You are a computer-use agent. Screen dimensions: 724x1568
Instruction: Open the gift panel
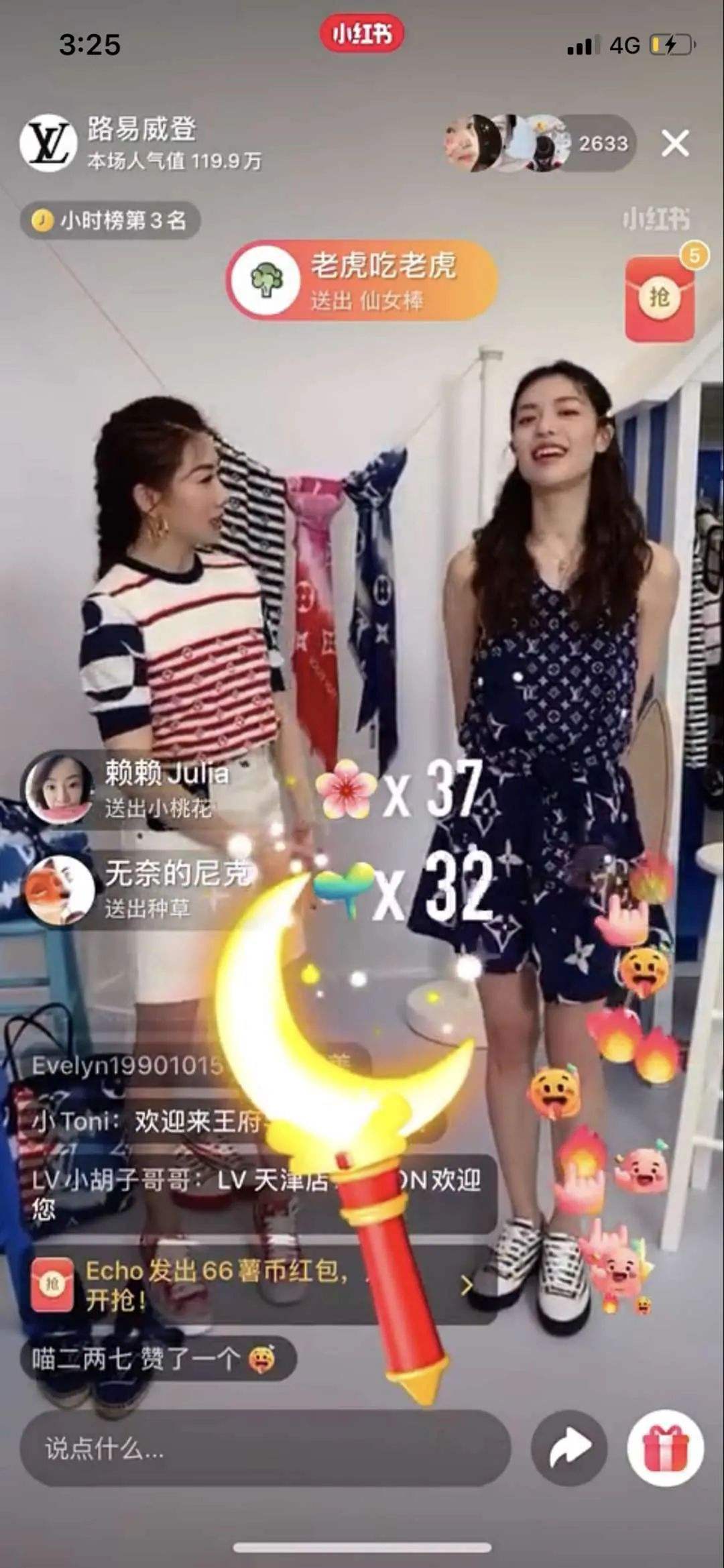tap(665, 1450)
